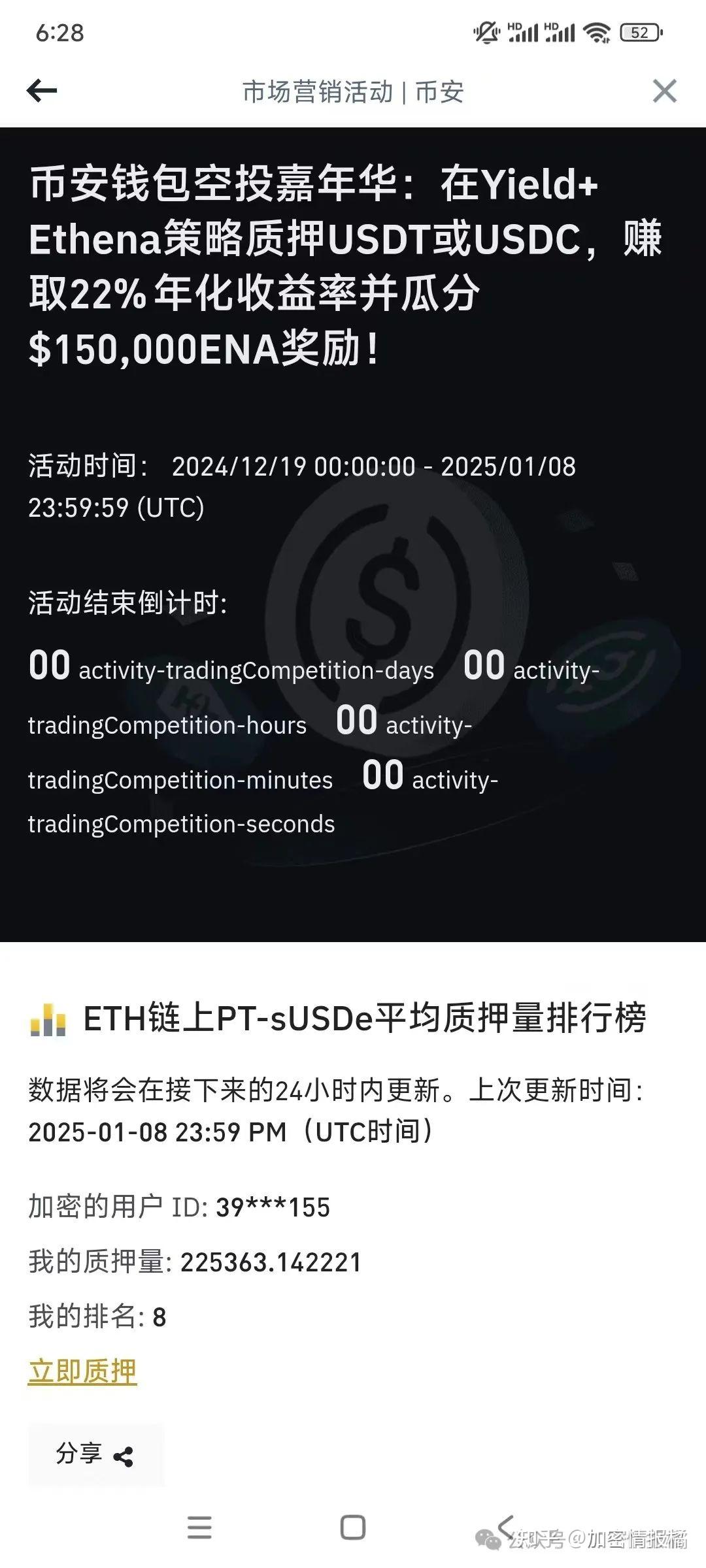
Task: Select the 市场营销活动 | 币安 page title
Action: (353, 91)
